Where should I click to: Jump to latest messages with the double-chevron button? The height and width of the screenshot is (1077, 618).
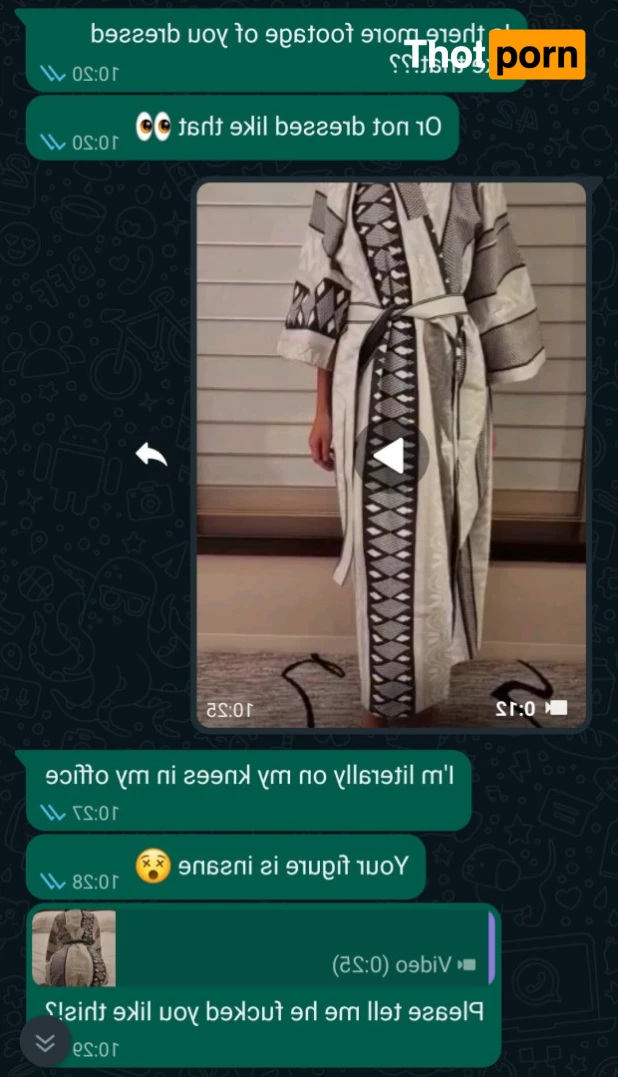pyautogui.click(x=45, y=1043)
